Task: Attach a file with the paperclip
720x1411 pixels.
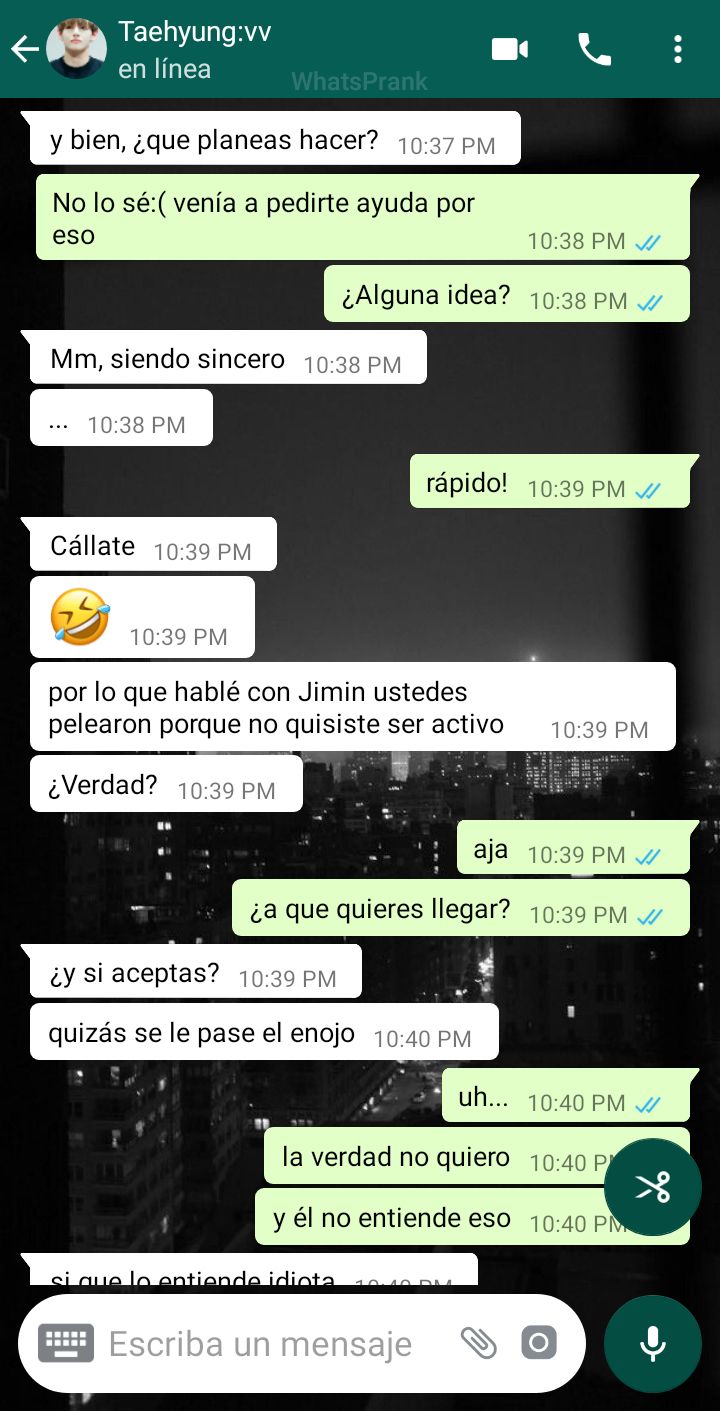Action: tap(478, 1343)
